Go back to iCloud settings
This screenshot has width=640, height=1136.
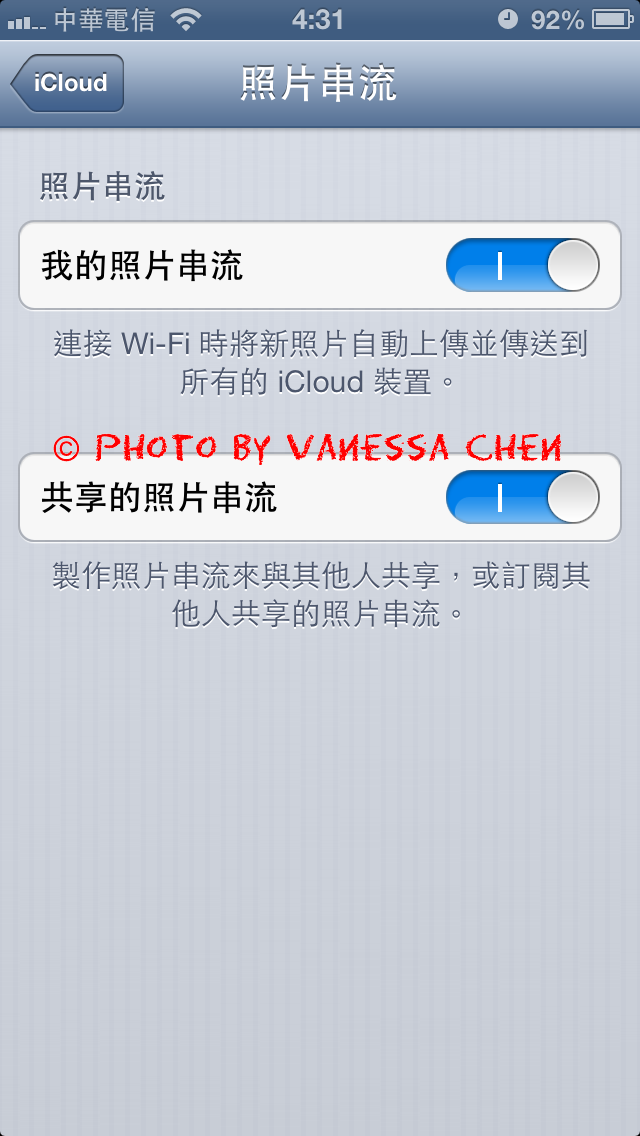point(67,83)
